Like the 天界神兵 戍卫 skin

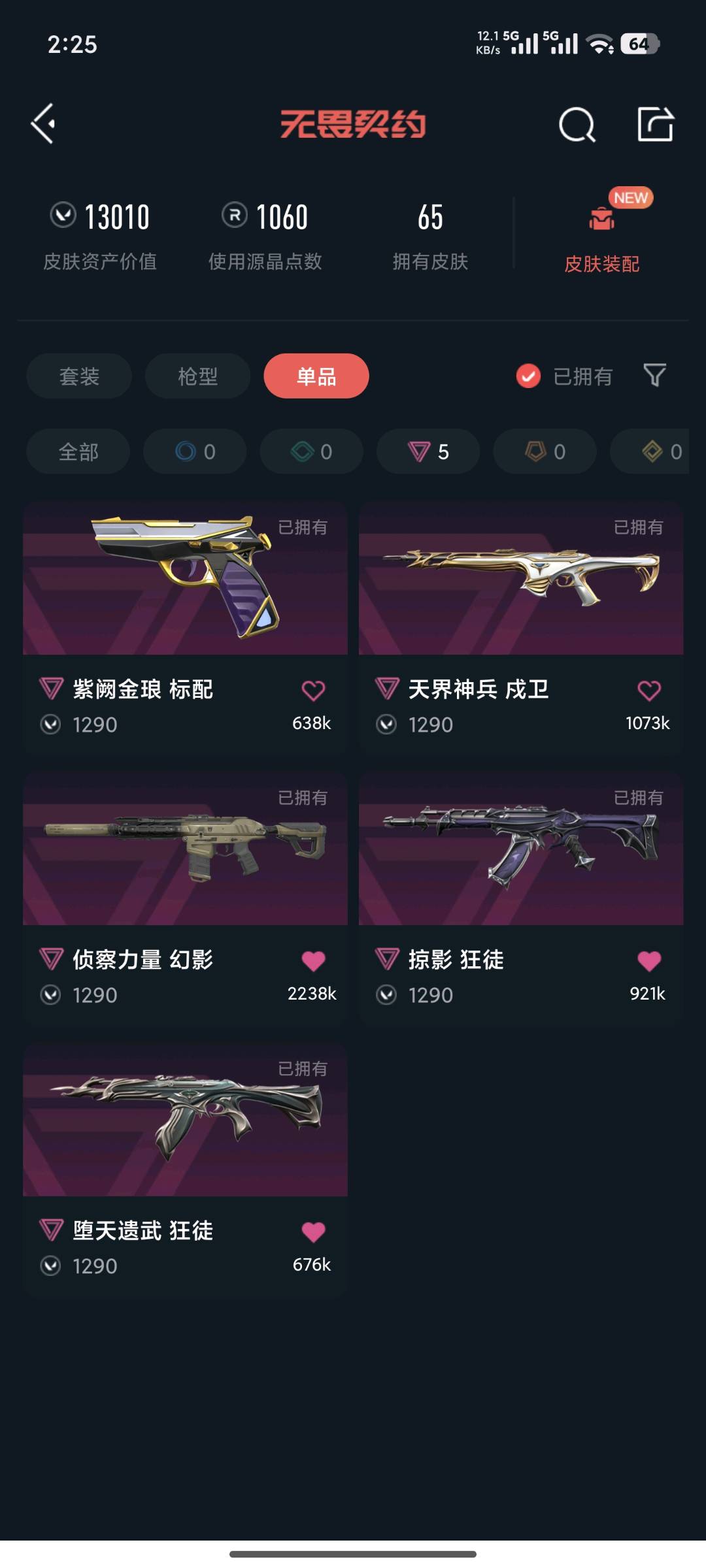tap(649, 691)
